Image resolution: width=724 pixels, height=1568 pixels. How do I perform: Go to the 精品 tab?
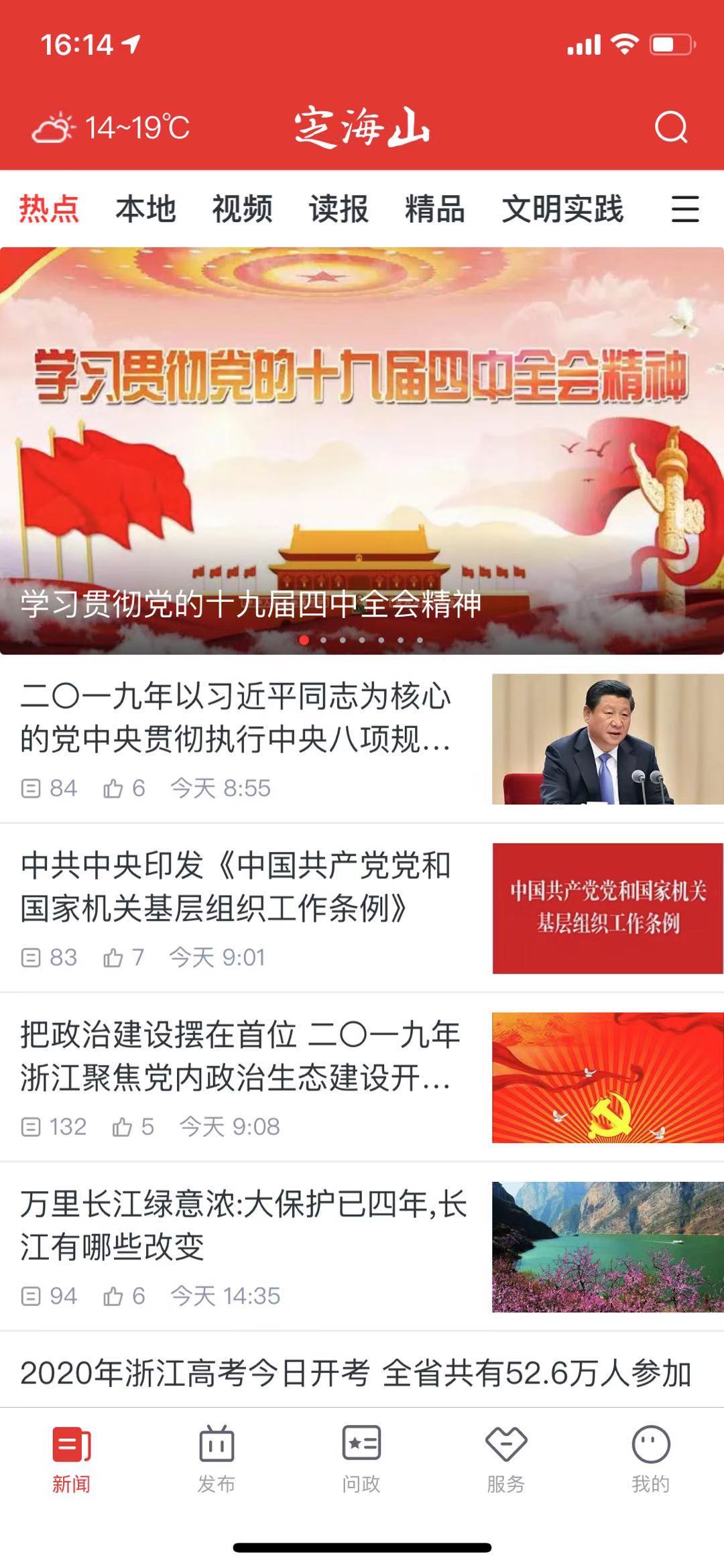[x=435, y=209]
